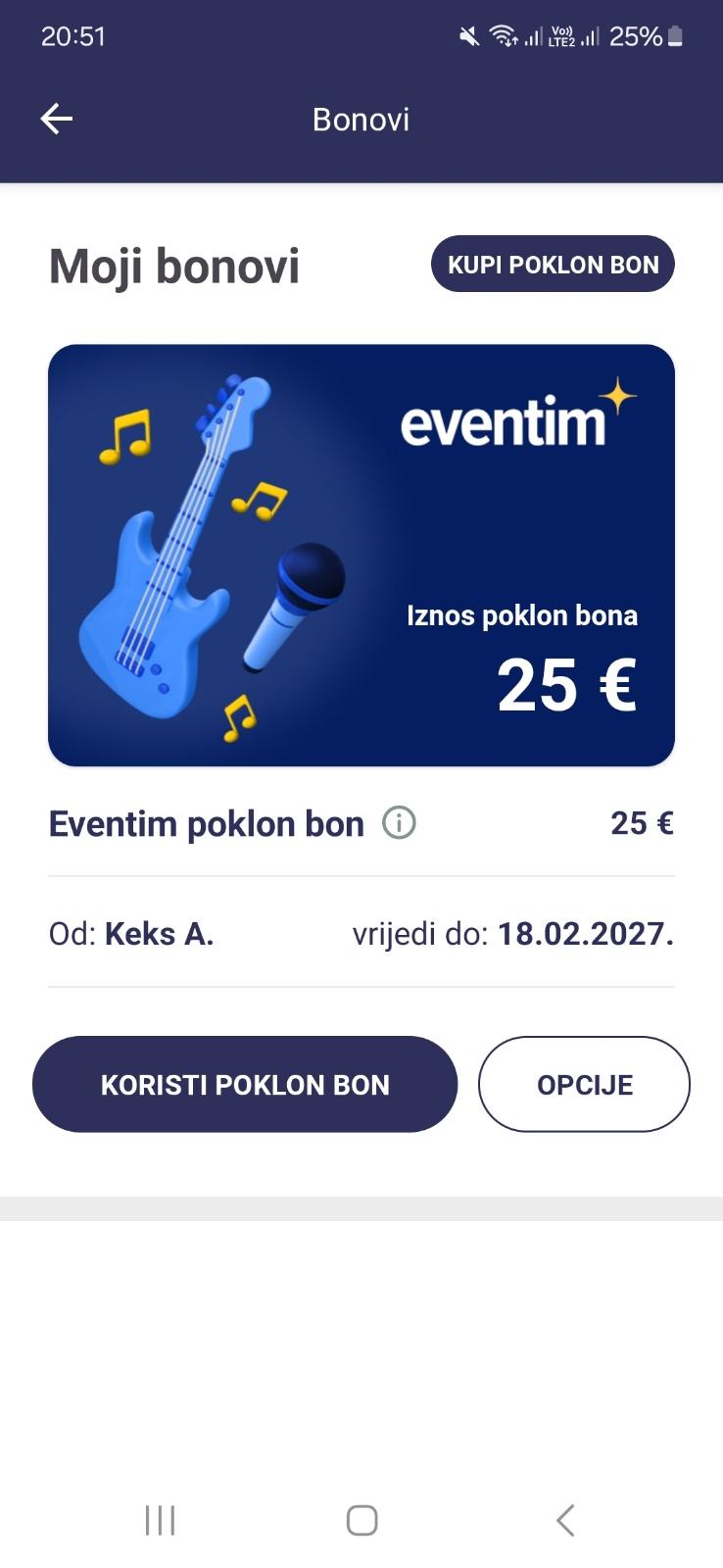The width and height of the screenshot is (723, 1568).
Task: Tap the battery indicator in the status bar
Action: coord(674,36)
